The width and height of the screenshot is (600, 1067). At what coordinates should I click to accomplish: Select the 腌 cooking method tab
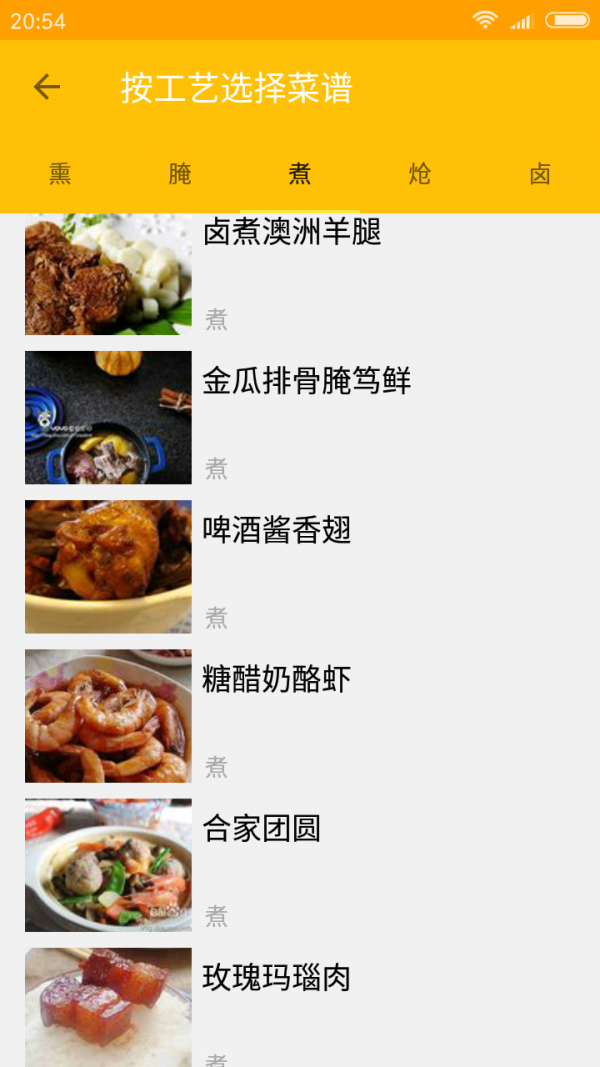[180, 175]
